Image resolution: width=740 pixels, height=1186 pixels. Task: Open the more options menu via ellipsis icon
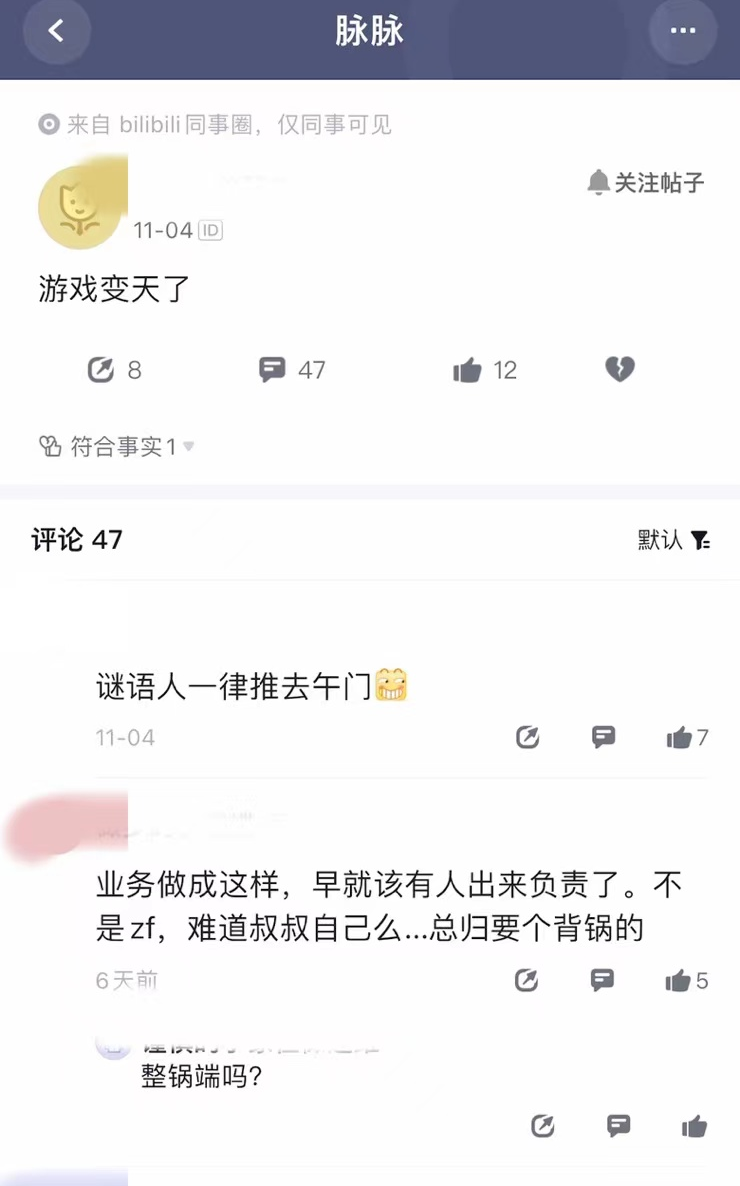(683, 30)
